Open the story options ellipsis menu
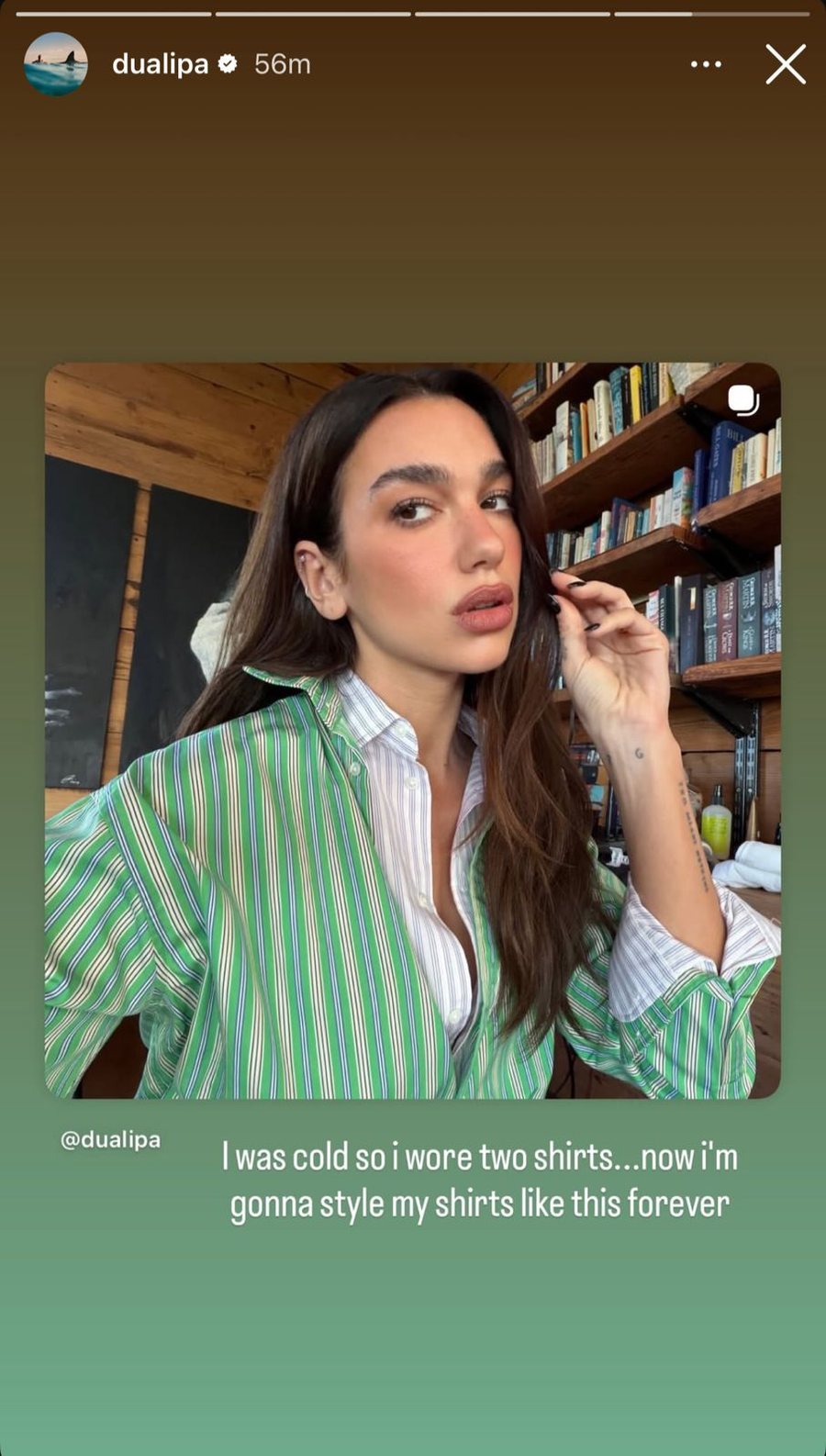This screenshot has width=826, height=1456. coord(705,64)
